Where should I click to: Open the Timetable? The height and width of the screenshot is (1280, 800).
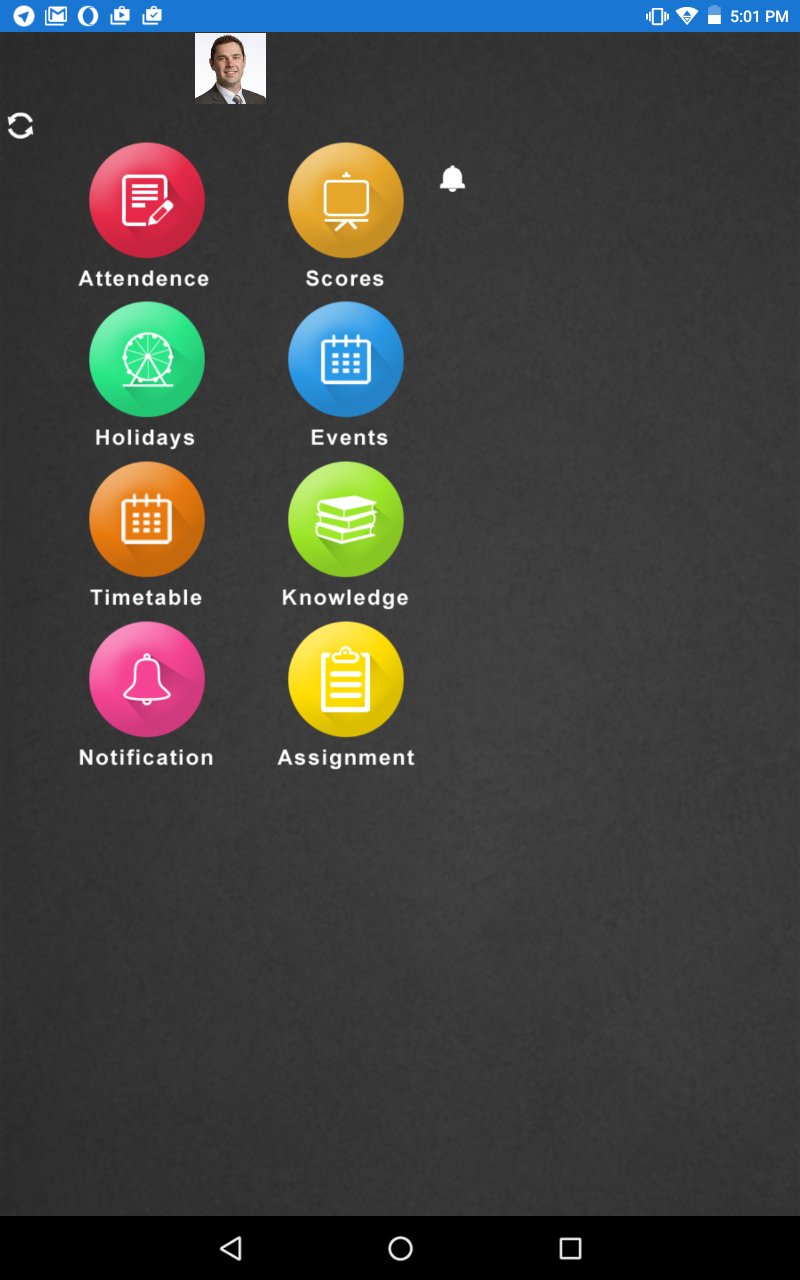tap(147, 520)
